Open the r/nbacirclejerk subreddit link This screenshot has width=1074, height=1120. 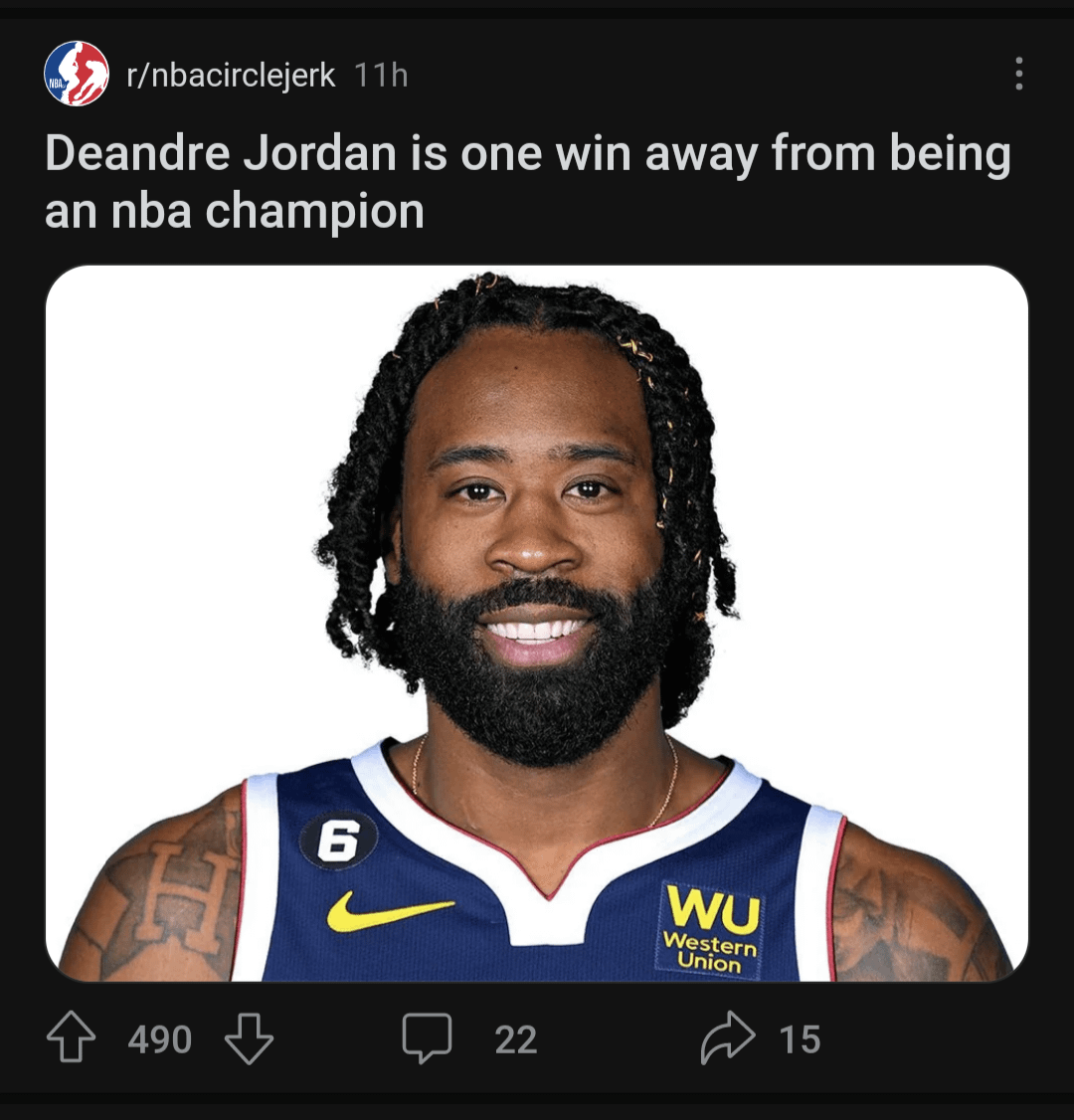tap(231, 75)
